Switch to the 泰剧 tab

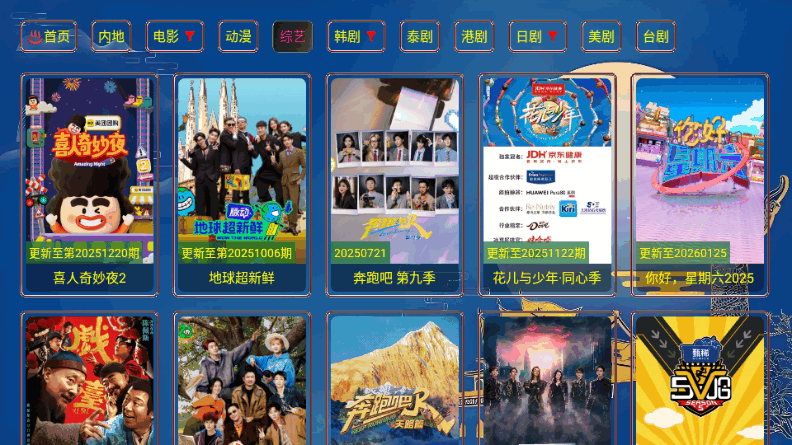[419, 37]
